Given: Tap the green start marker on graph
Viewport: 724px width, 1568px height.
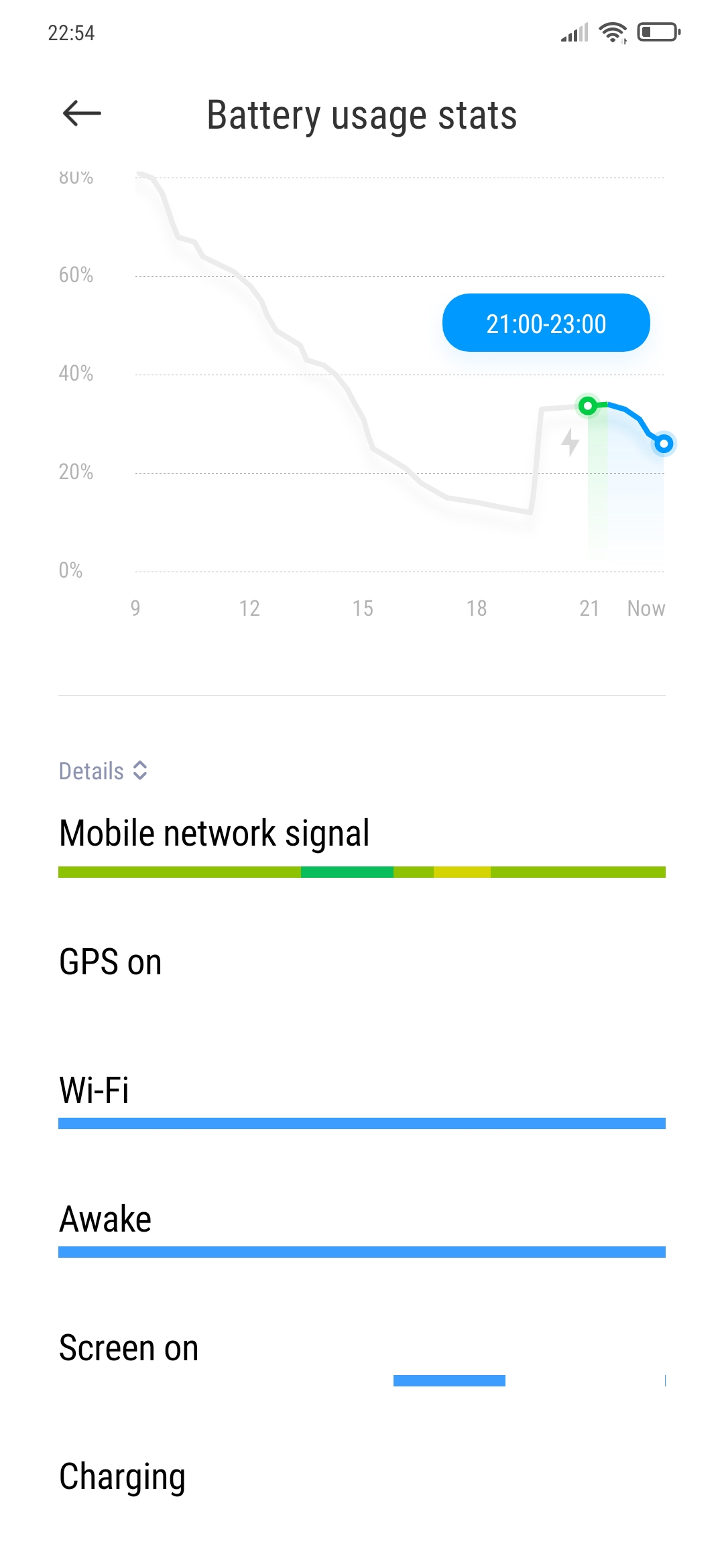Looking at the screenshot, I should (x=588, y=405).
